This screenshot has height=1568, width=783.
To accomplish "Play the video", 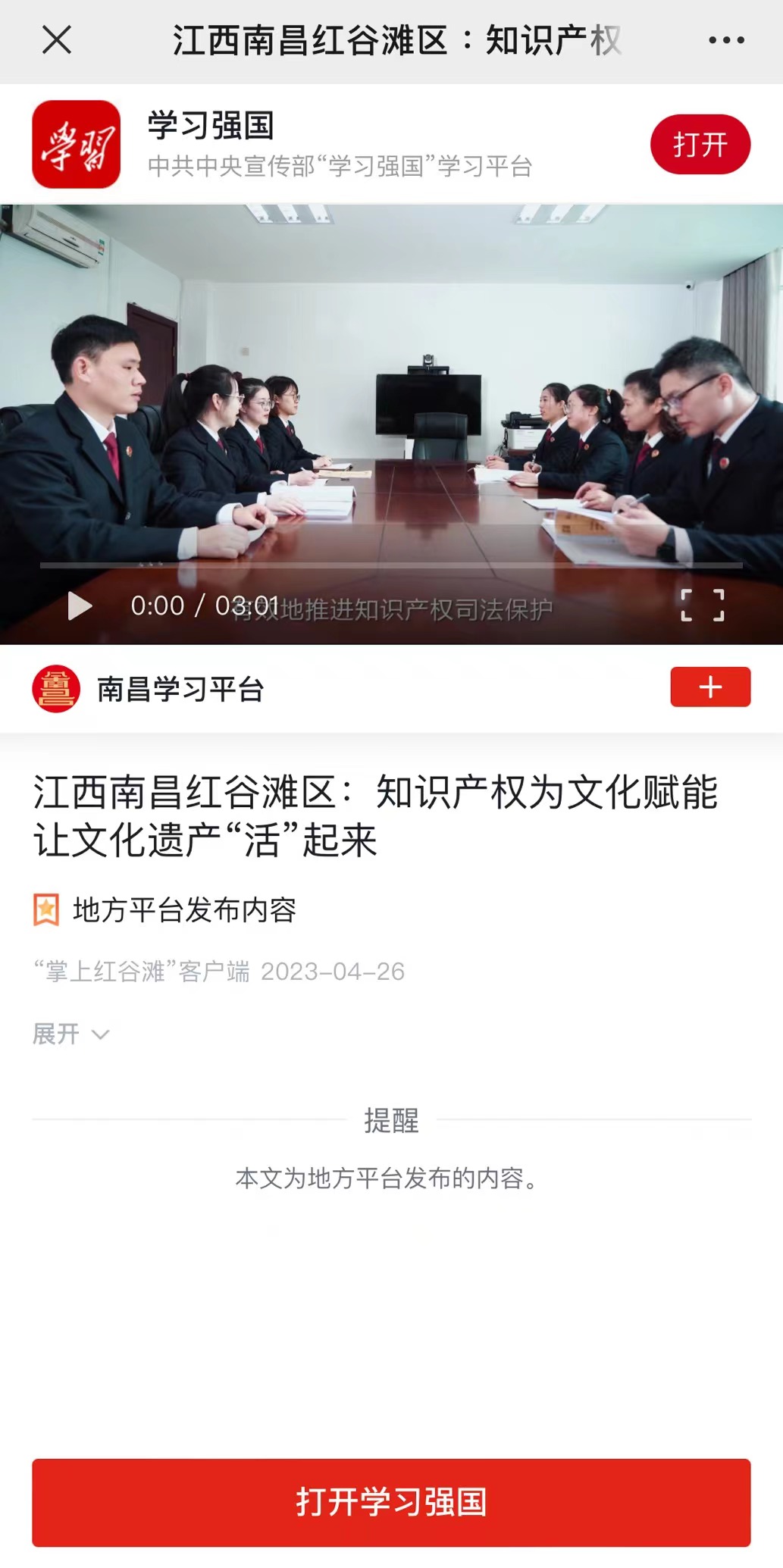I will coord(80,606).
